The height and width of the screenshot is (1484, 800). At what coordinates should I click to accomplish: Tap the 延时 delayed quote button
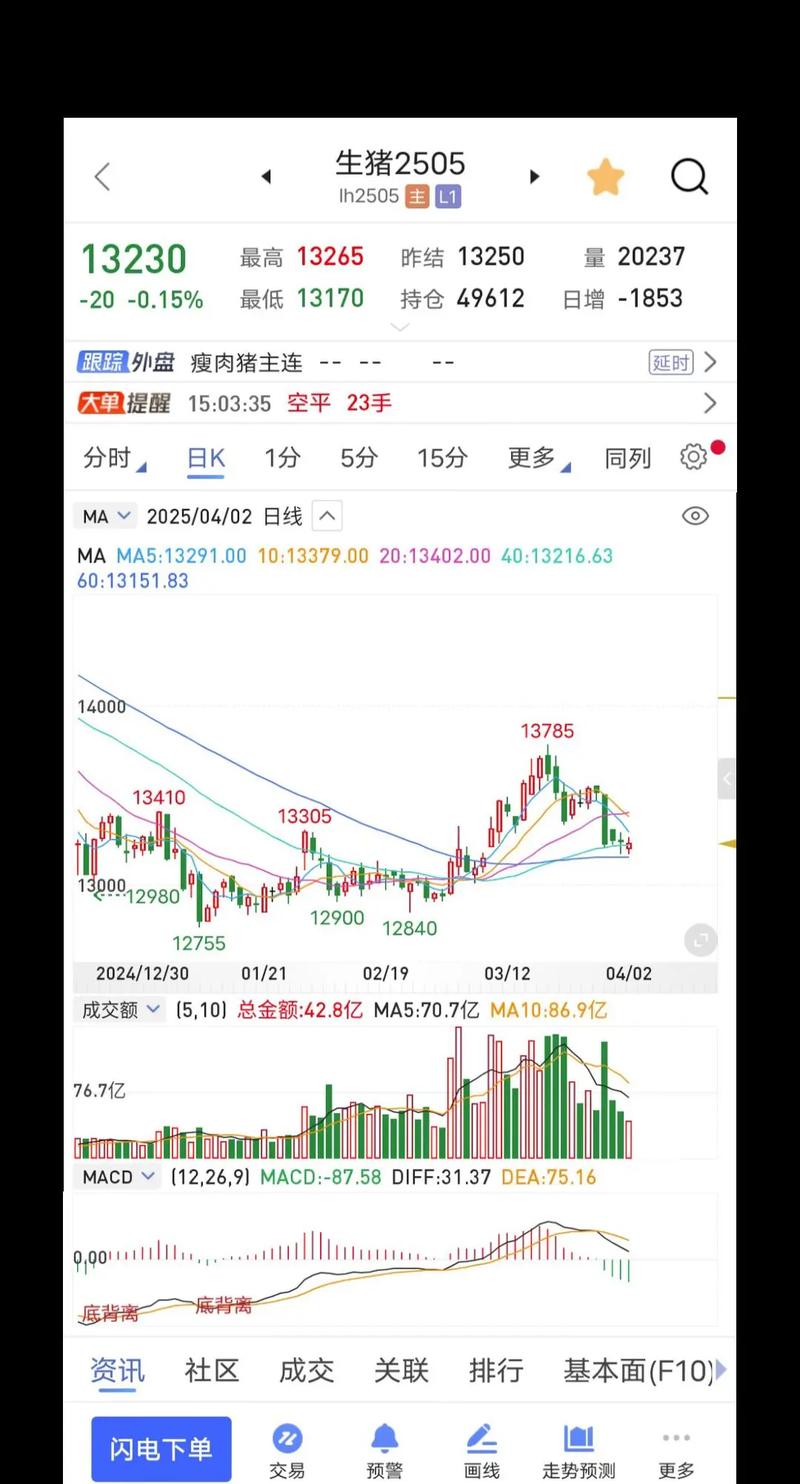coord(670,362)
